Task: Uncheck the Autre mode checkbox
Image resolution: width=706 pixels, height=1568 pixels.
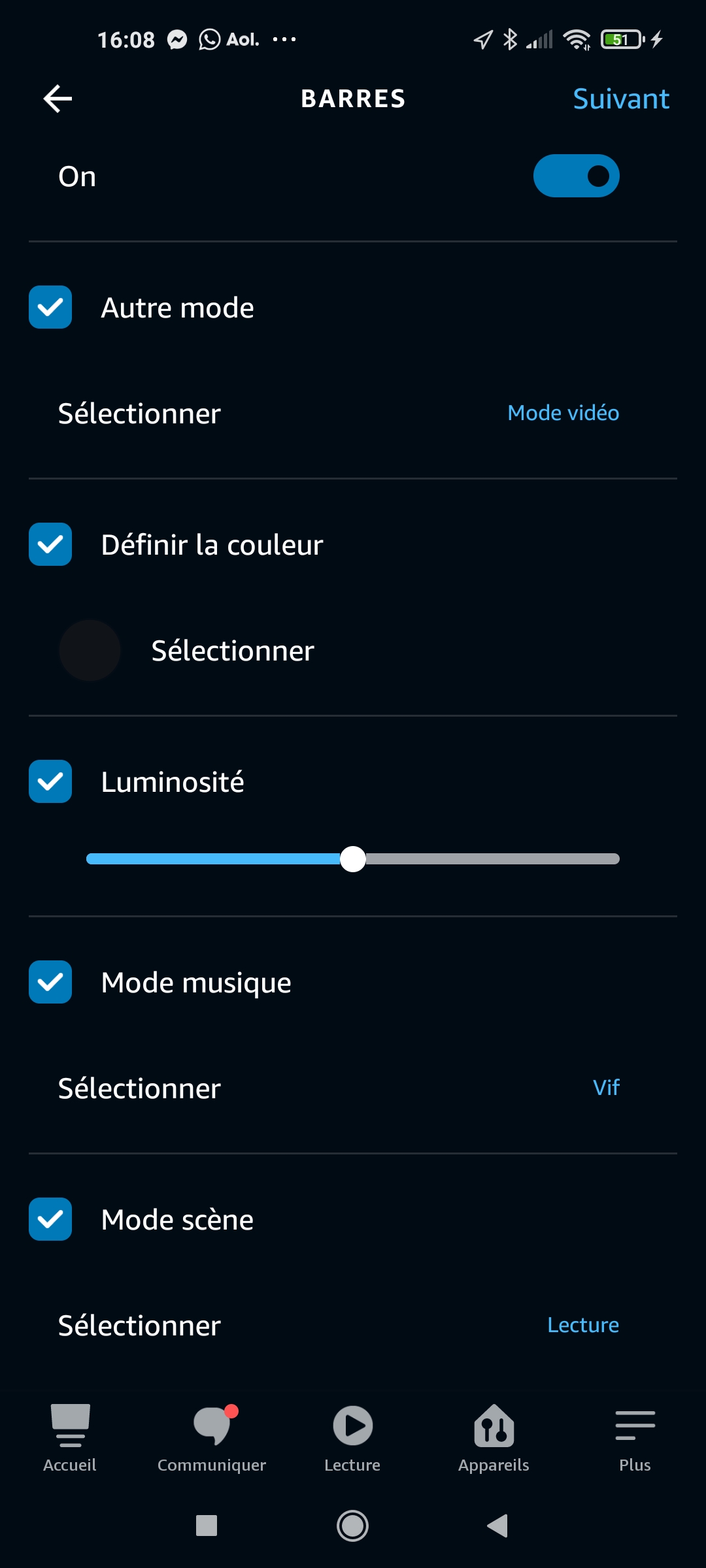Action: pos(50,307)
